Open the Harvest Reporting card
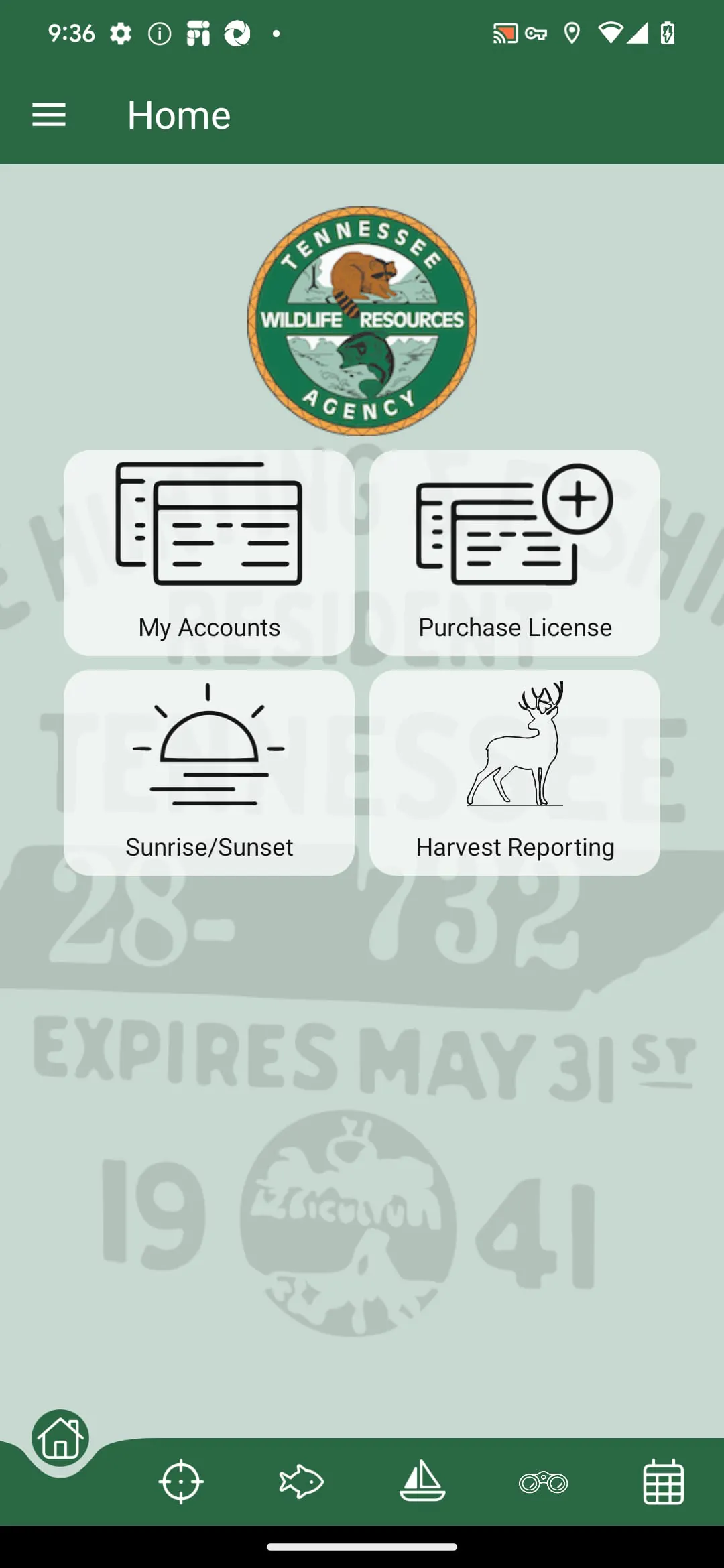 pyautogui.click(x=515, y=773)
